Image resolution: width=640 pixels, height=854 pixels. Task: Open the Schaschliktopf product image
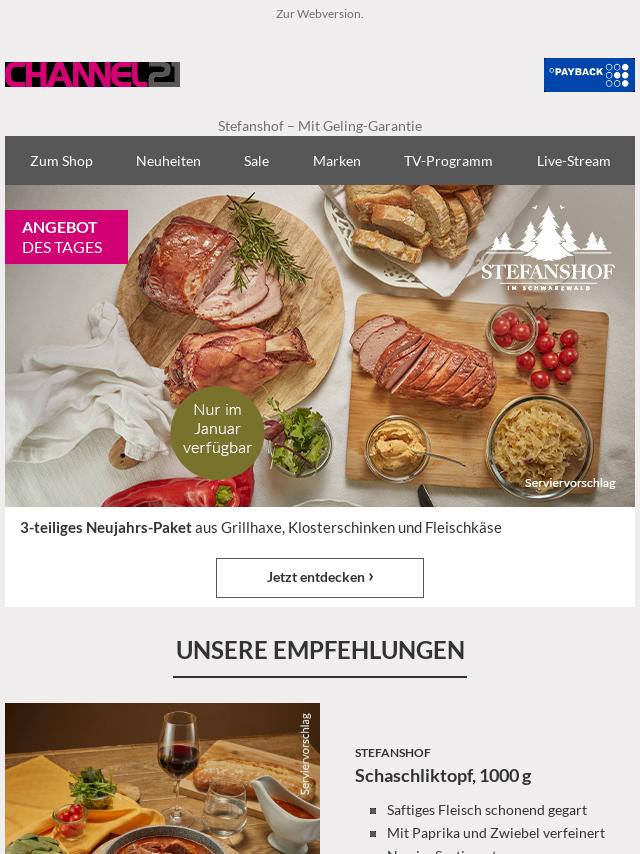(162, 778)
